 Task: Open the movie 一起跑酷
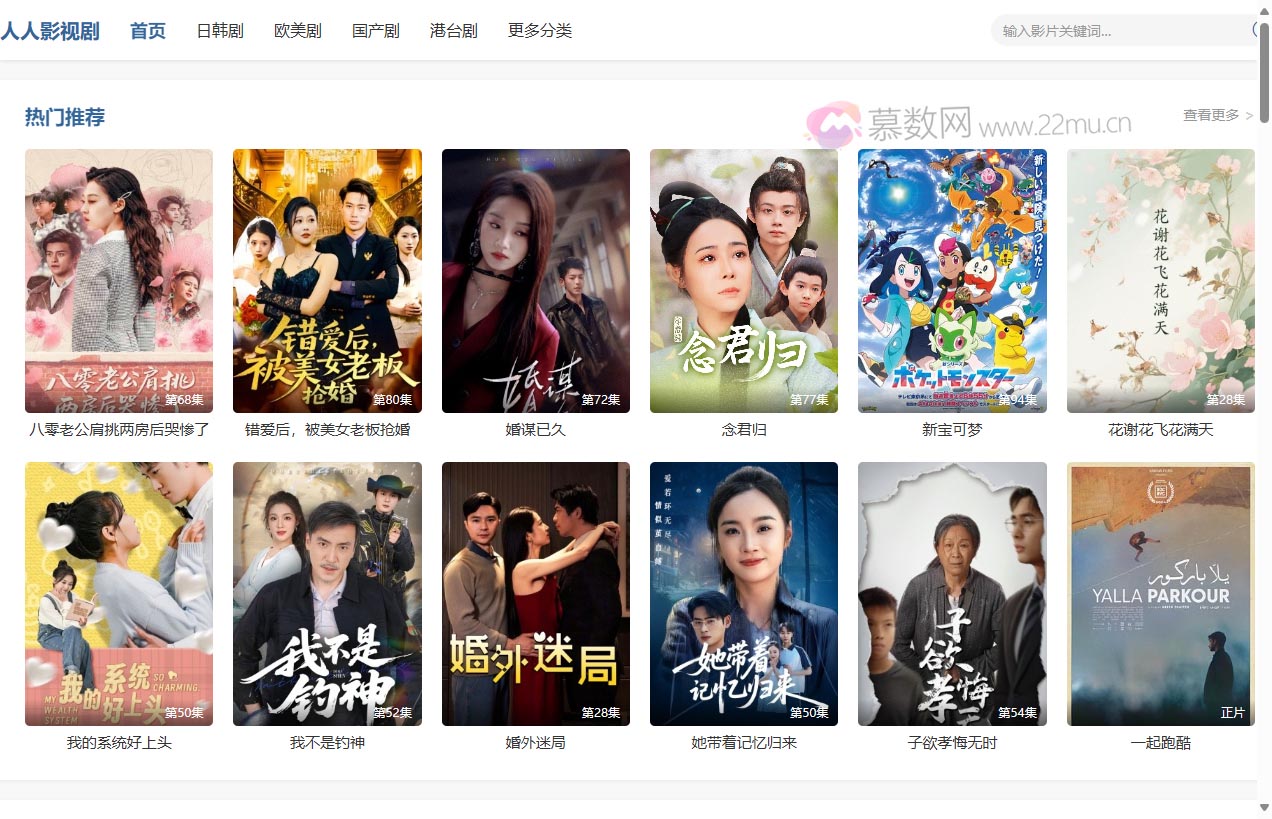1160,593
